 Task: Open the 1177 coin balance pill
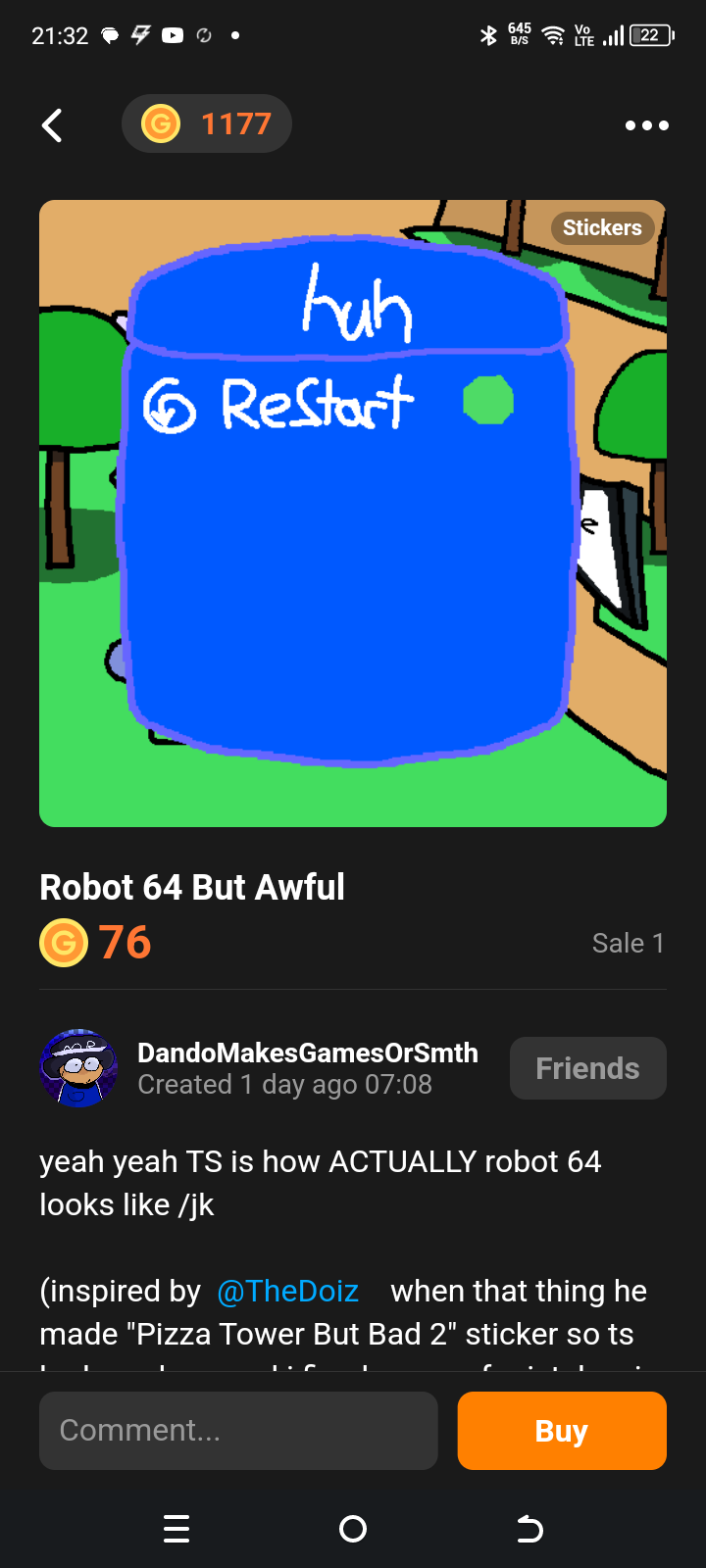207,124
